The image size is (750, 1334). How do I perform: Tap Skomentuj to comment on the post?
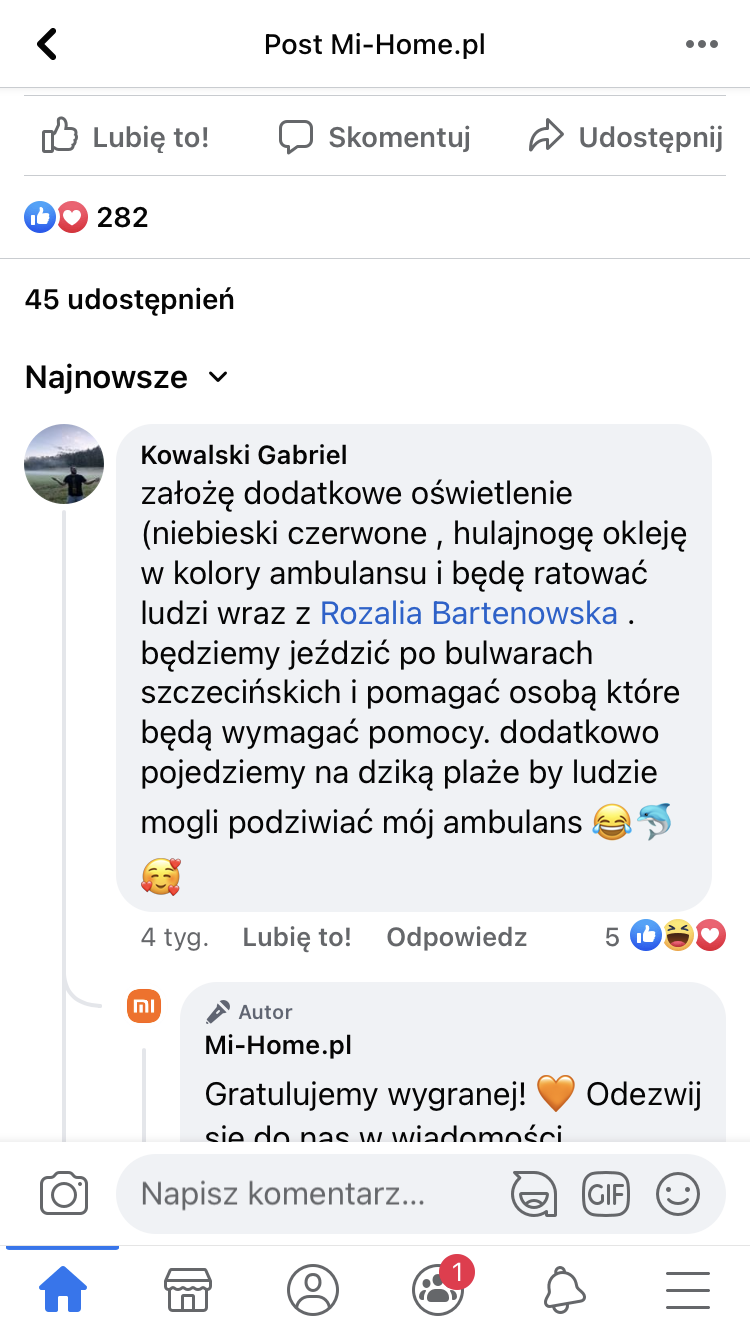tap(374, 137)
